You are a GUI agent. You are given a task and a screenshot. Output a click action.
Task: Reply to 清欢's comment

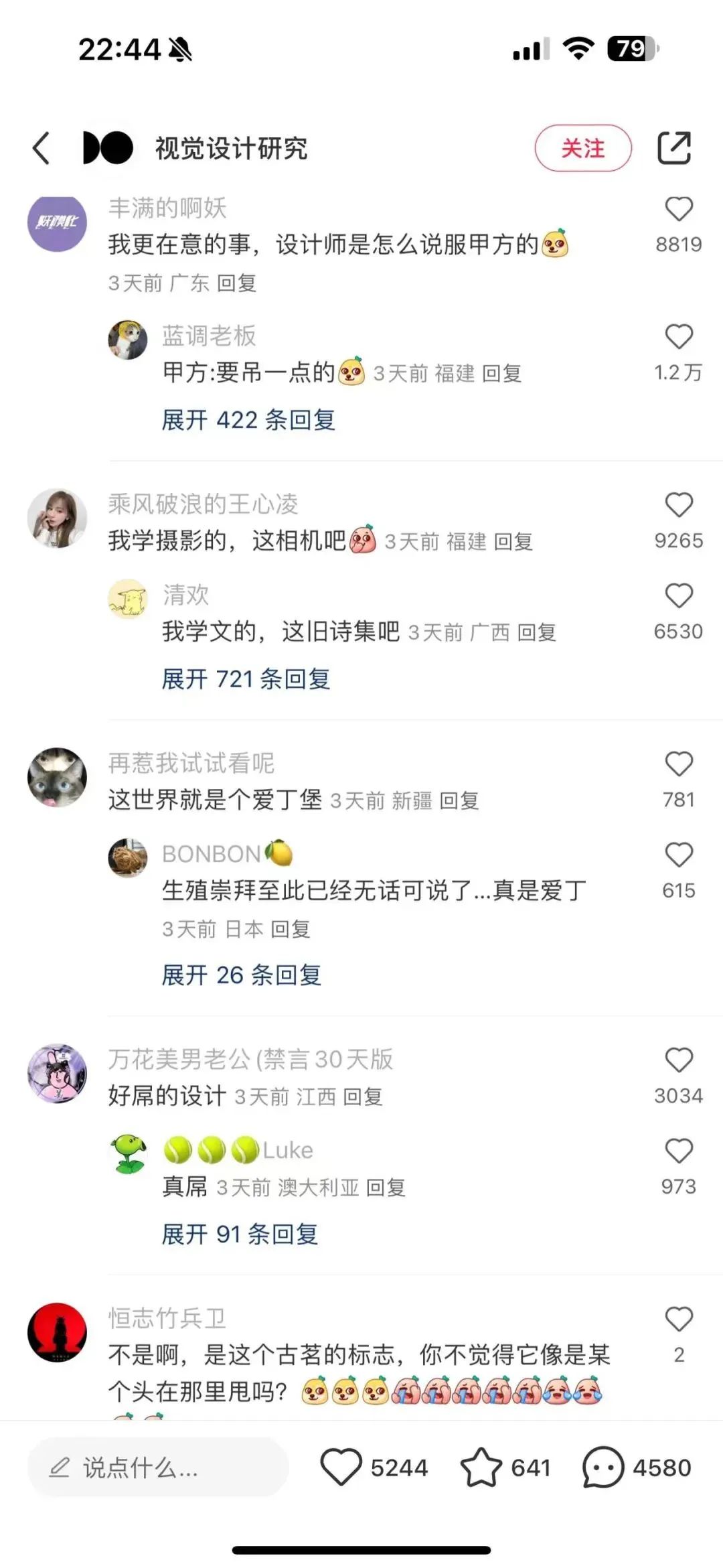point(537,632)
